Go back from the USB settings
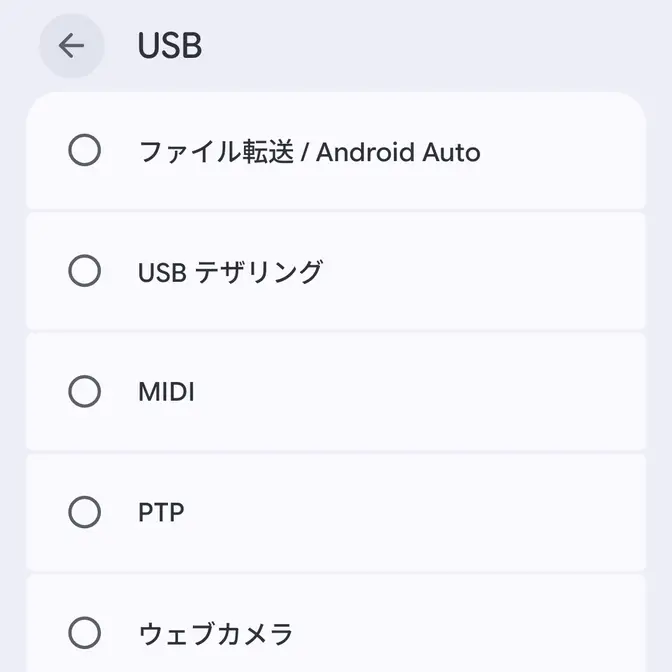The image size is (672, 672). click(x=71, y=46)
